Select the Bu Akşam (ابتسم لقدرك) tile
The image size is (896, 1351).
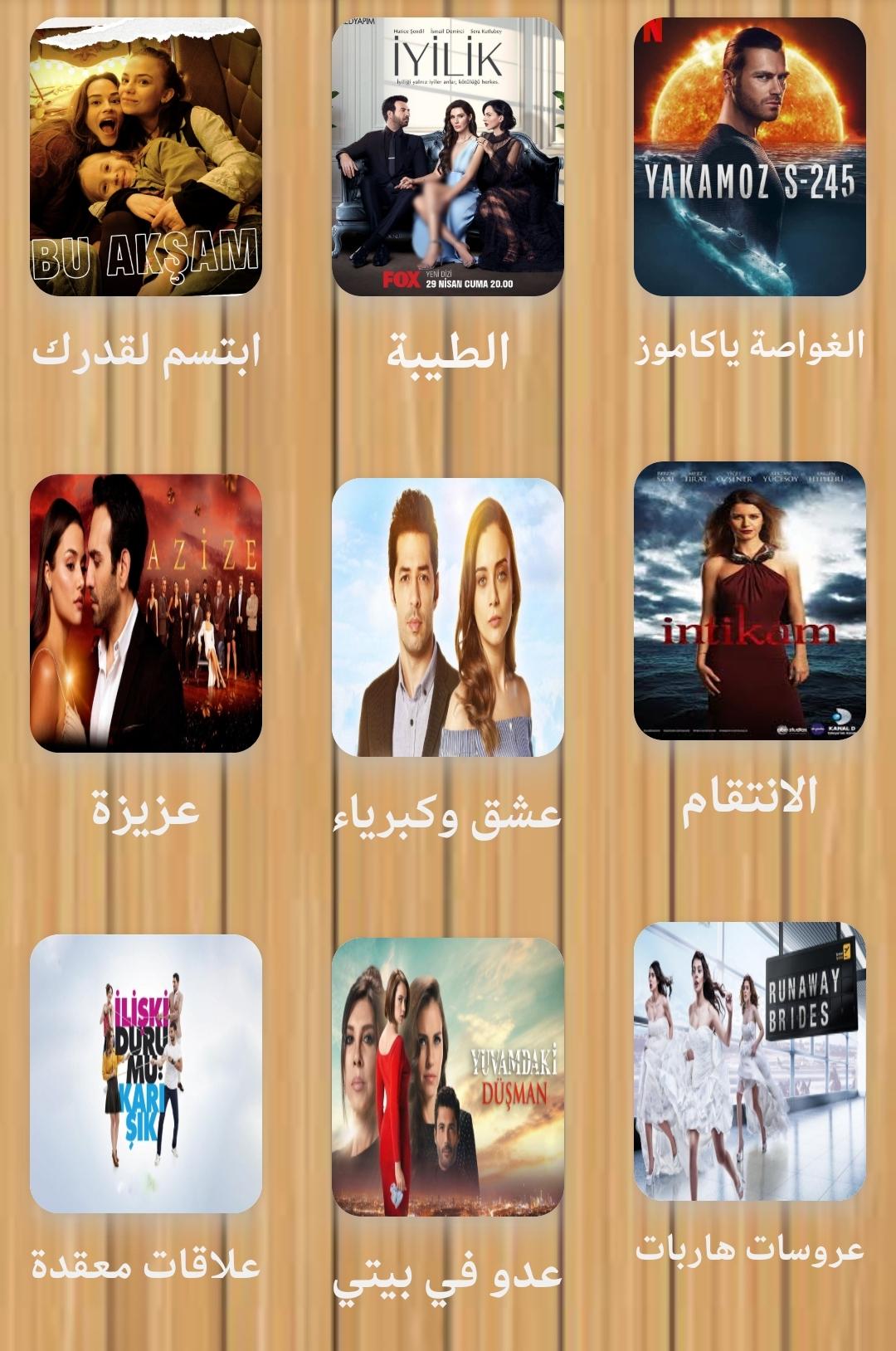pyautogui.click(x=146, y=158)
